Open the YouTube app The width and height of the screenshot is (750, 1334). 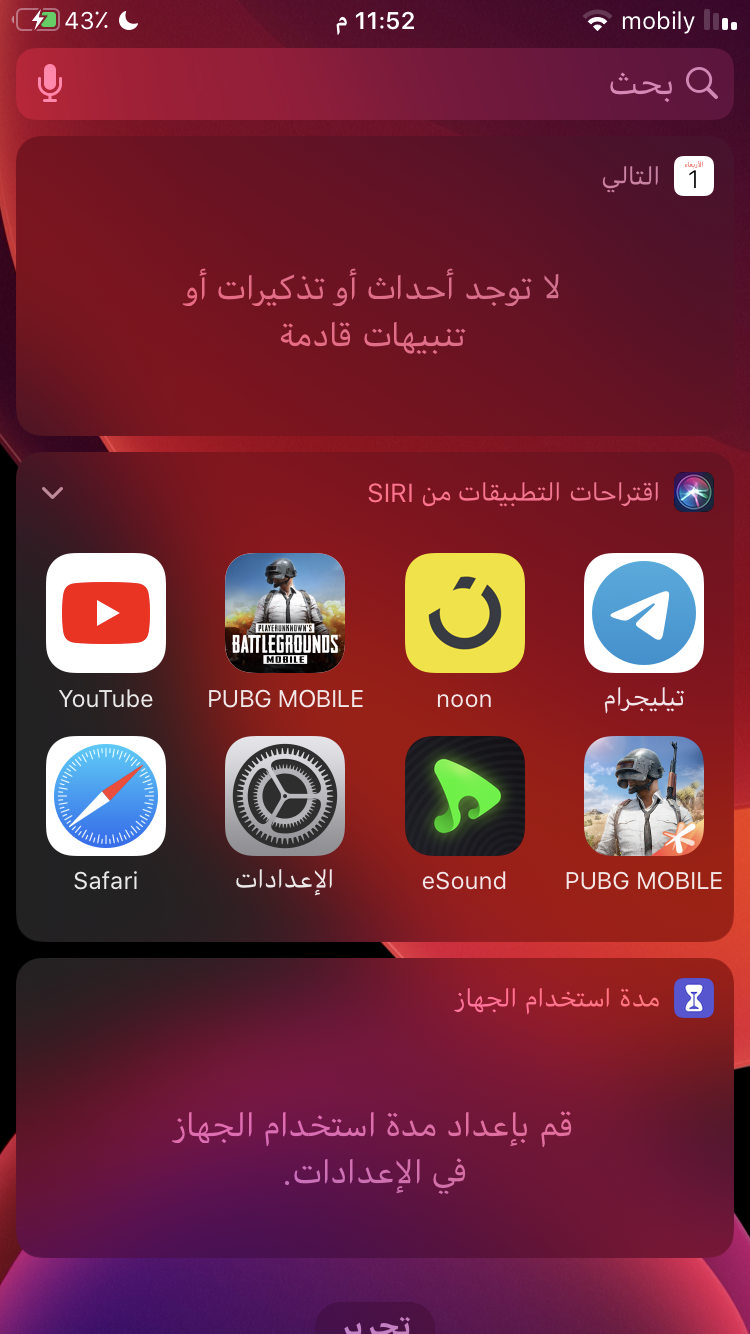[x=106, y=613]
